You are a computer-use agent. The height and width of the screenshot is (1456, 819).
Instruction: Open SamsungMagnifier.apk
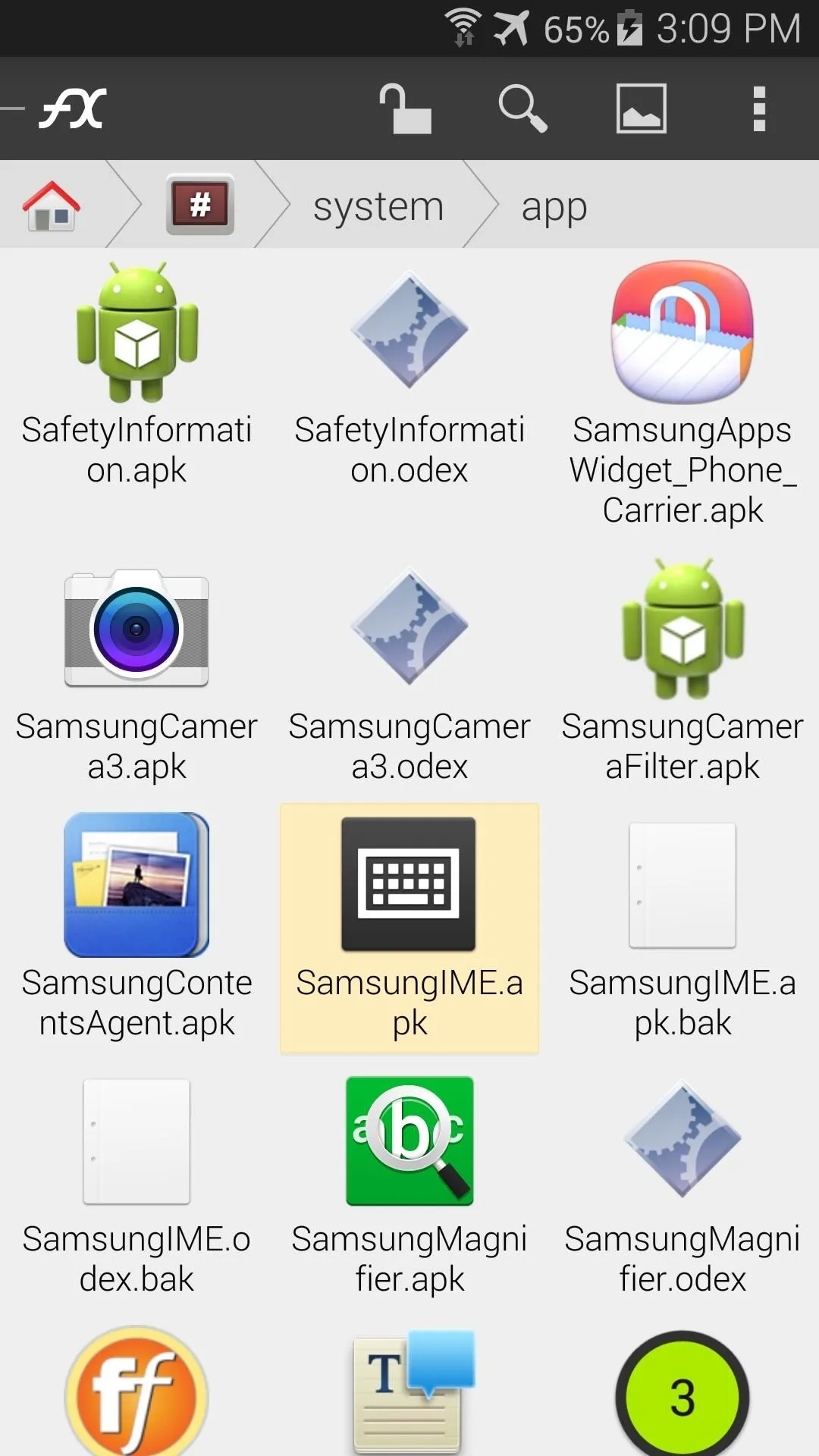coord(409,1185)
